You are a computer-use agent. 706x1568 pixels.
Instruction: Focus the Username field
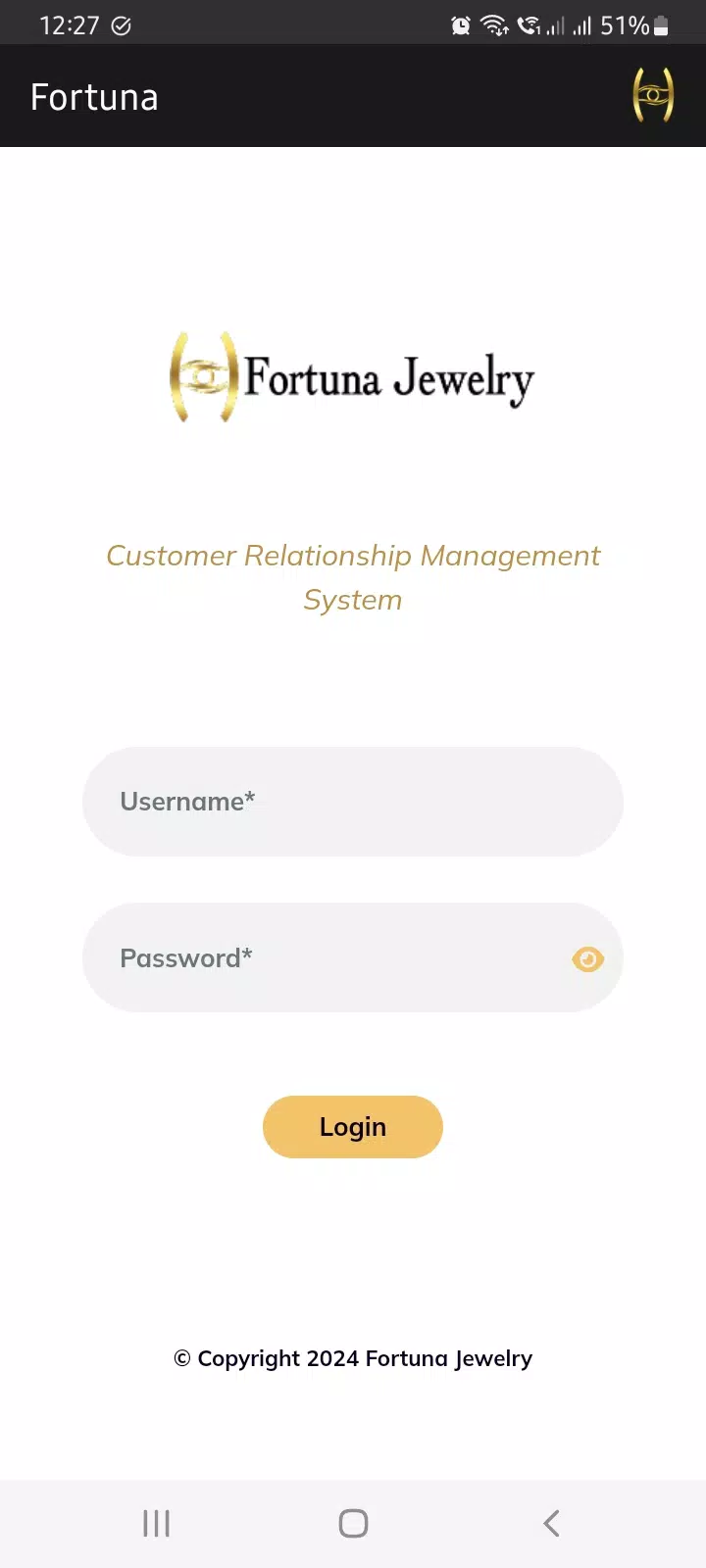pyautogui.click(x=353, y=802)
